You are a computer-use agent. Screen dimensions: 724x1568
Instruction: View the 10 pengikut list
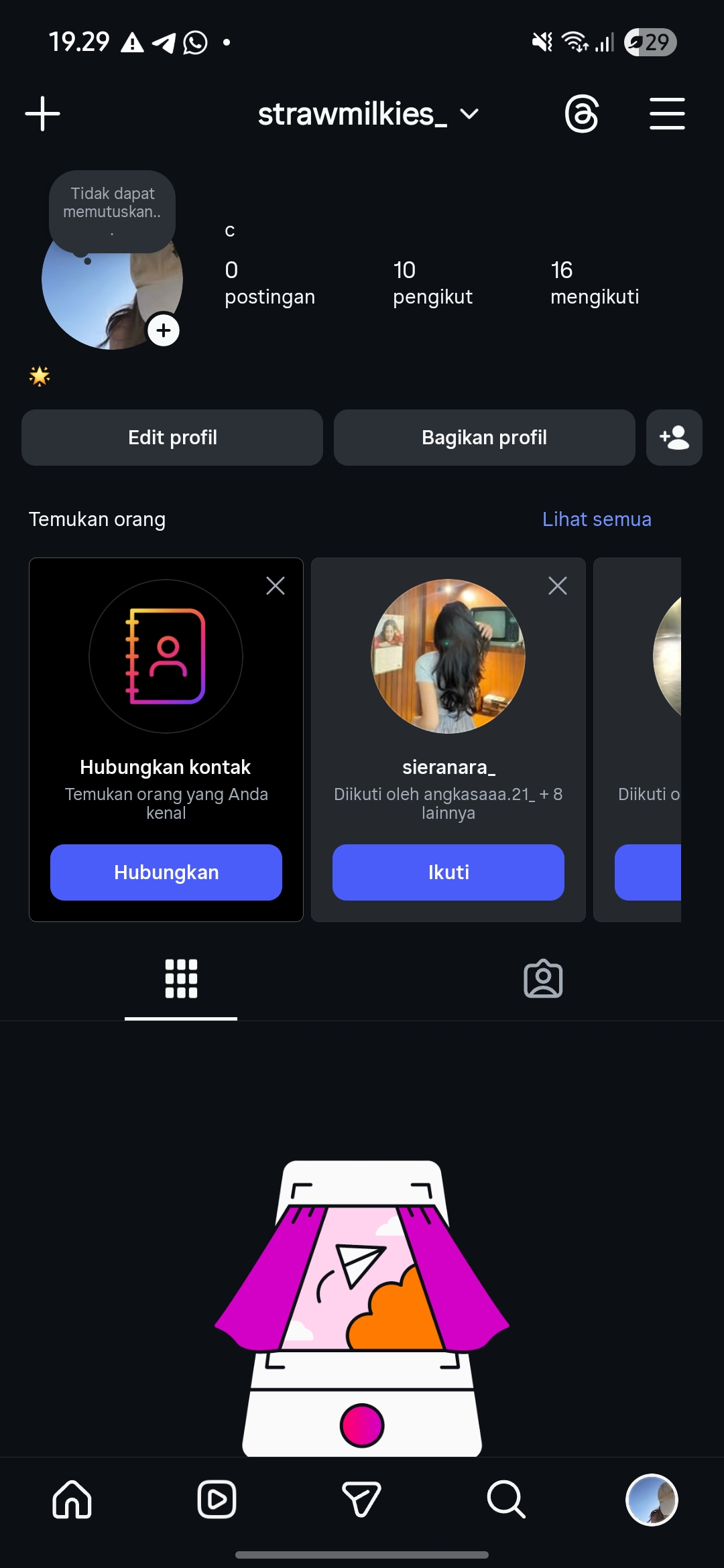pyautogui.click(x=432, y=282)
